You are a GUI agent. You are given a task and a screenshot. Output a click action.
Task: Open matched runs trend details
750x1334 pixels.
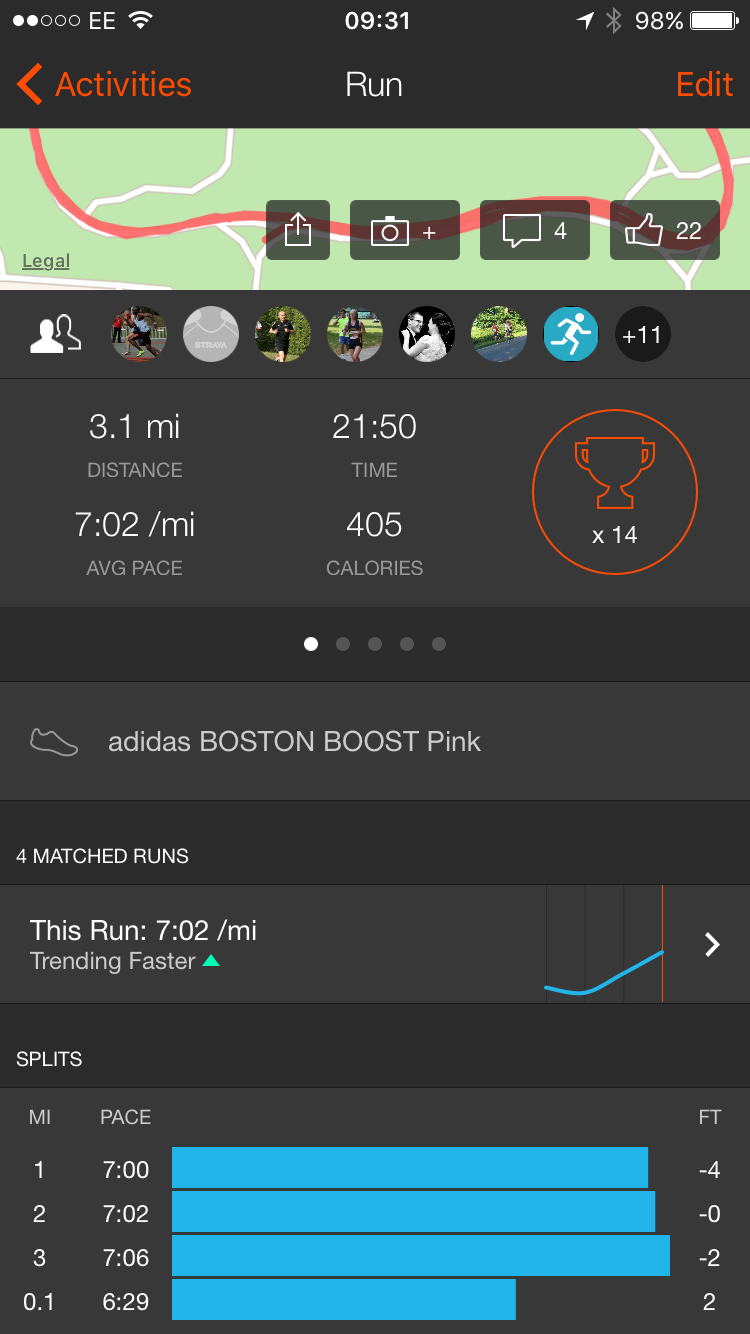[374, 944]
